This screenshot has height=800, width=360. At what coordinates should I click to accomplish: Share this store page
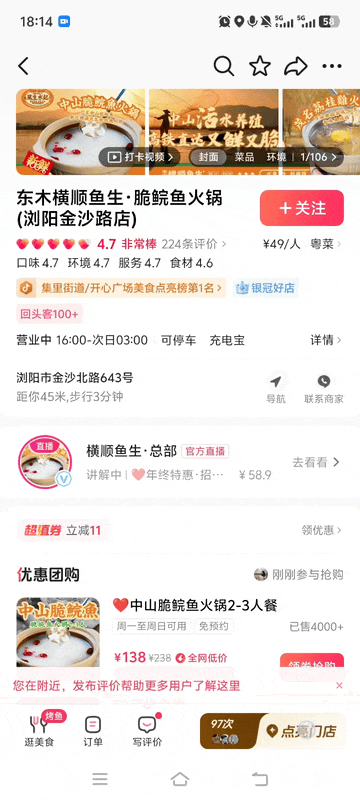pos(296,66)
